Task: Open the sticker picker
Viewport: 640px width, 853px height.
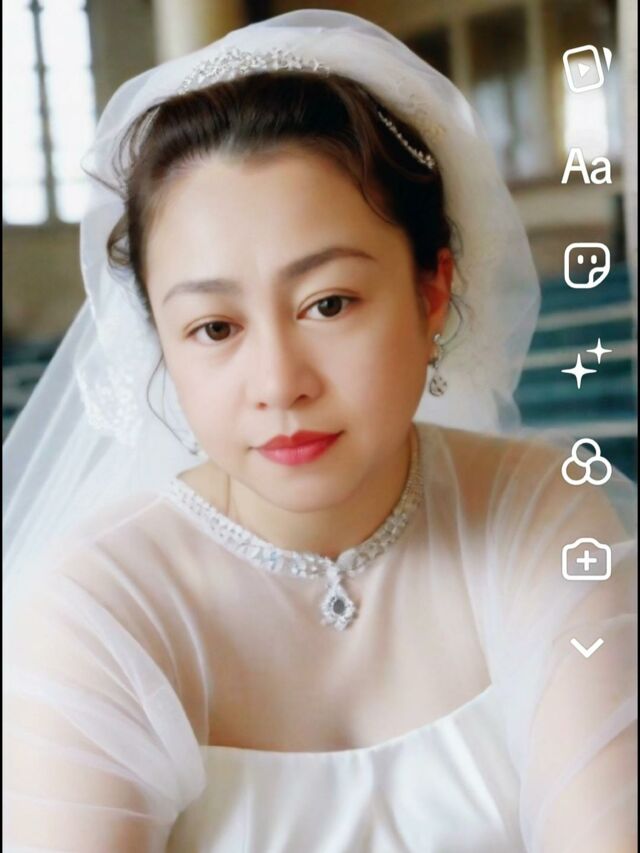Action: [x=586, y=266]
